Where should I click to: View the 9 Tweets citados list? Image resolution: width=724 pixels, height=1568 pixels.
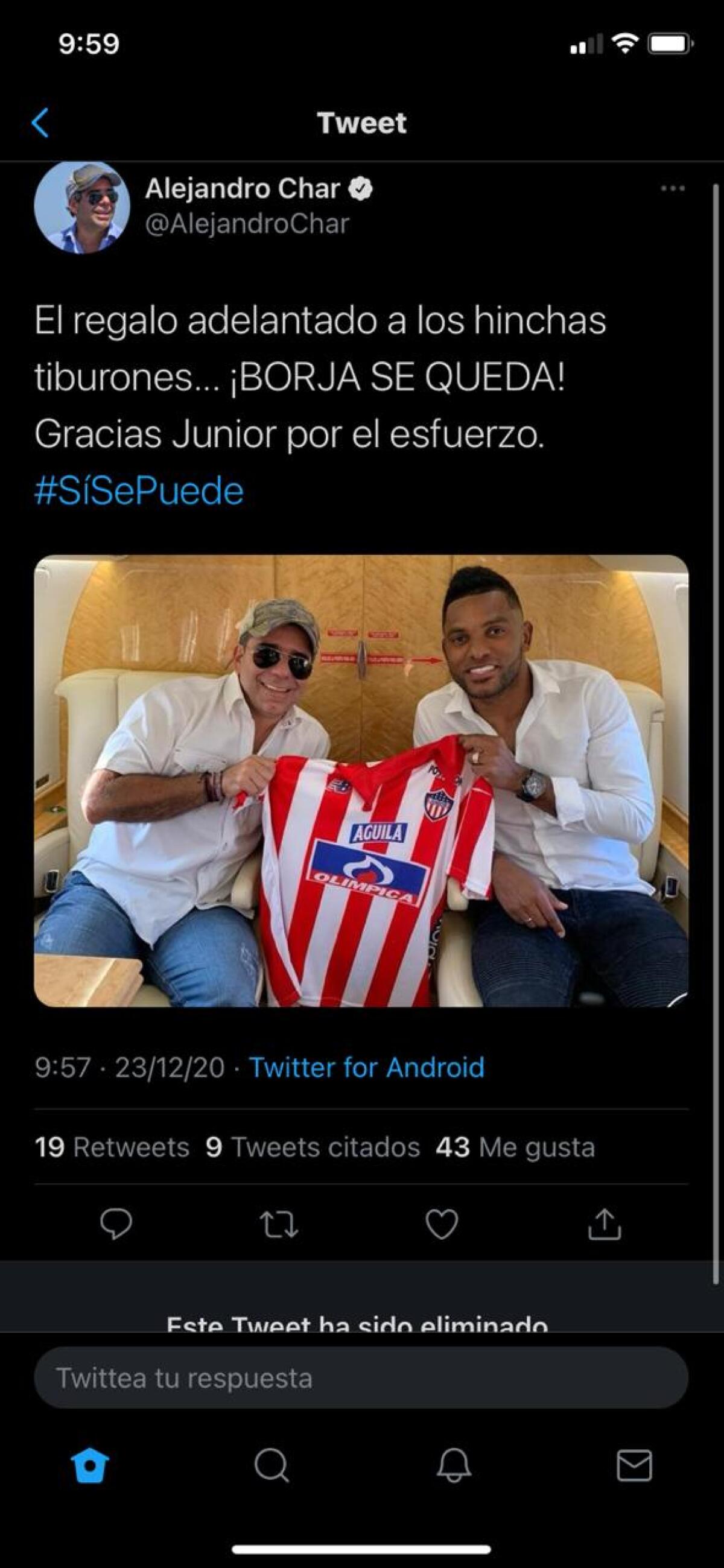(313, 1147)
